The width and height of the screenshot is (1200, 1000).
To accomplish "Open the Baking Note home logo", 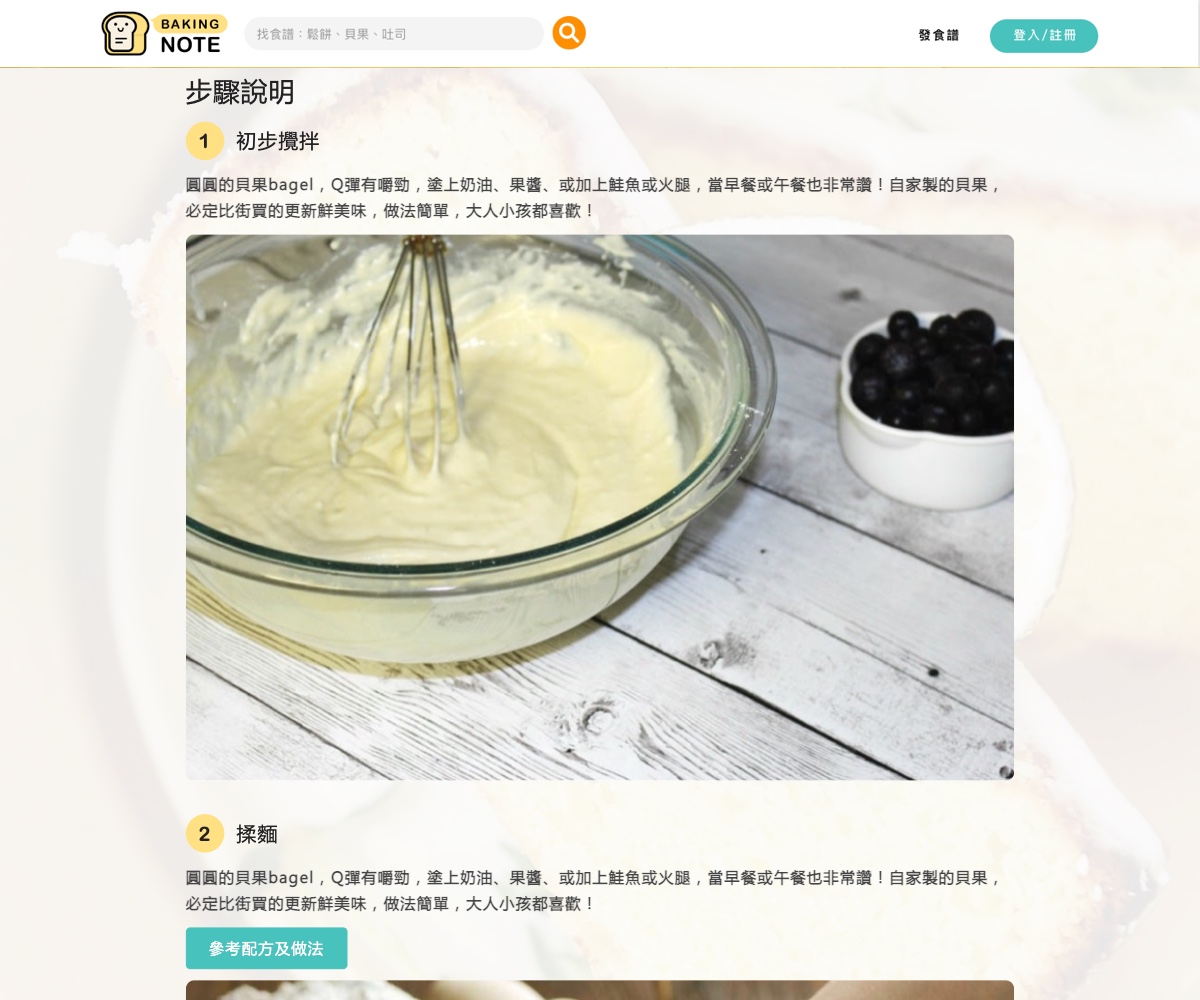I will 164,34.
